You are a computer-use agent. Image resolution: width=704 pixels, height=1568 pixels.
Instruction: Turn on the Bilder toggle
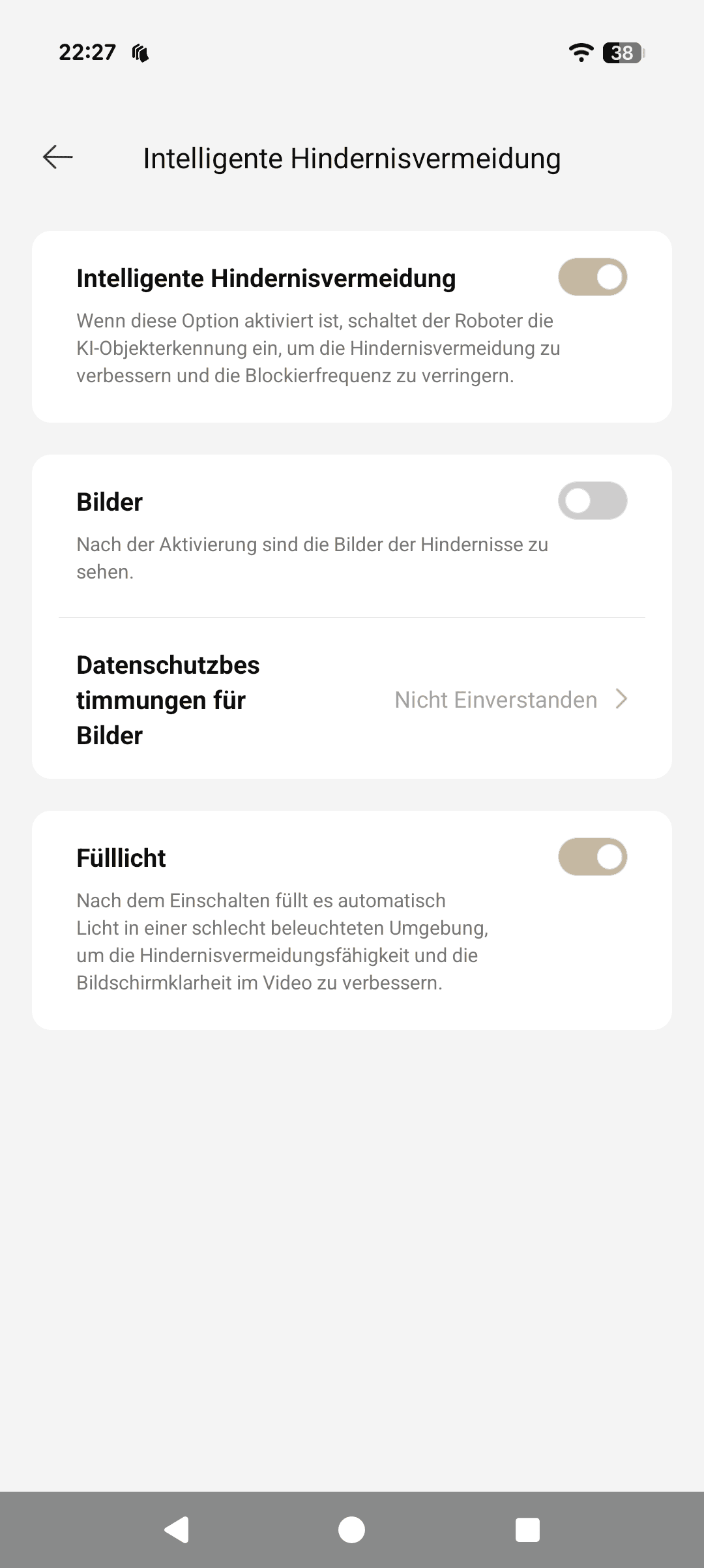[592, 501]
